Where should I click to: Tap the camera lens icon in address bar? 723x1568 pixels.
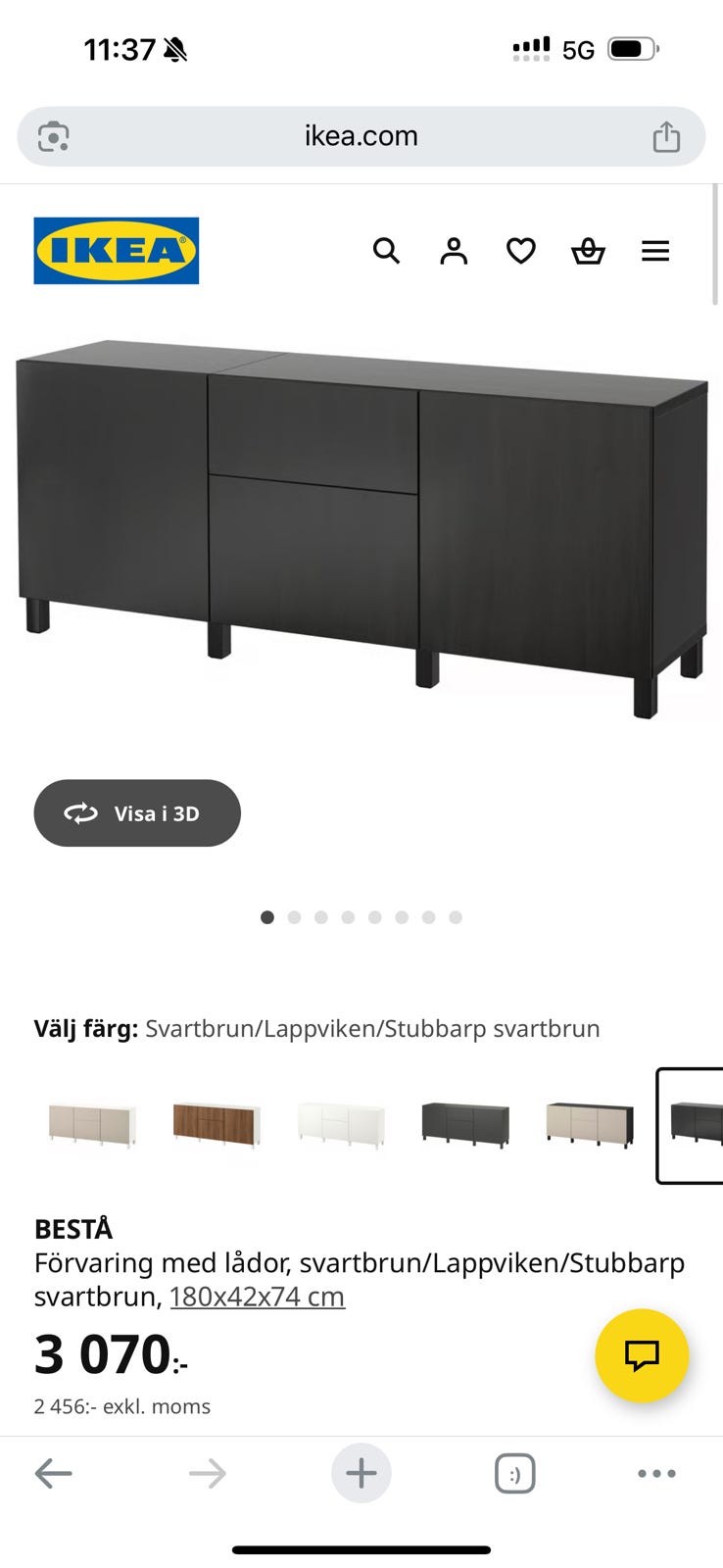[x=53, y=136]
